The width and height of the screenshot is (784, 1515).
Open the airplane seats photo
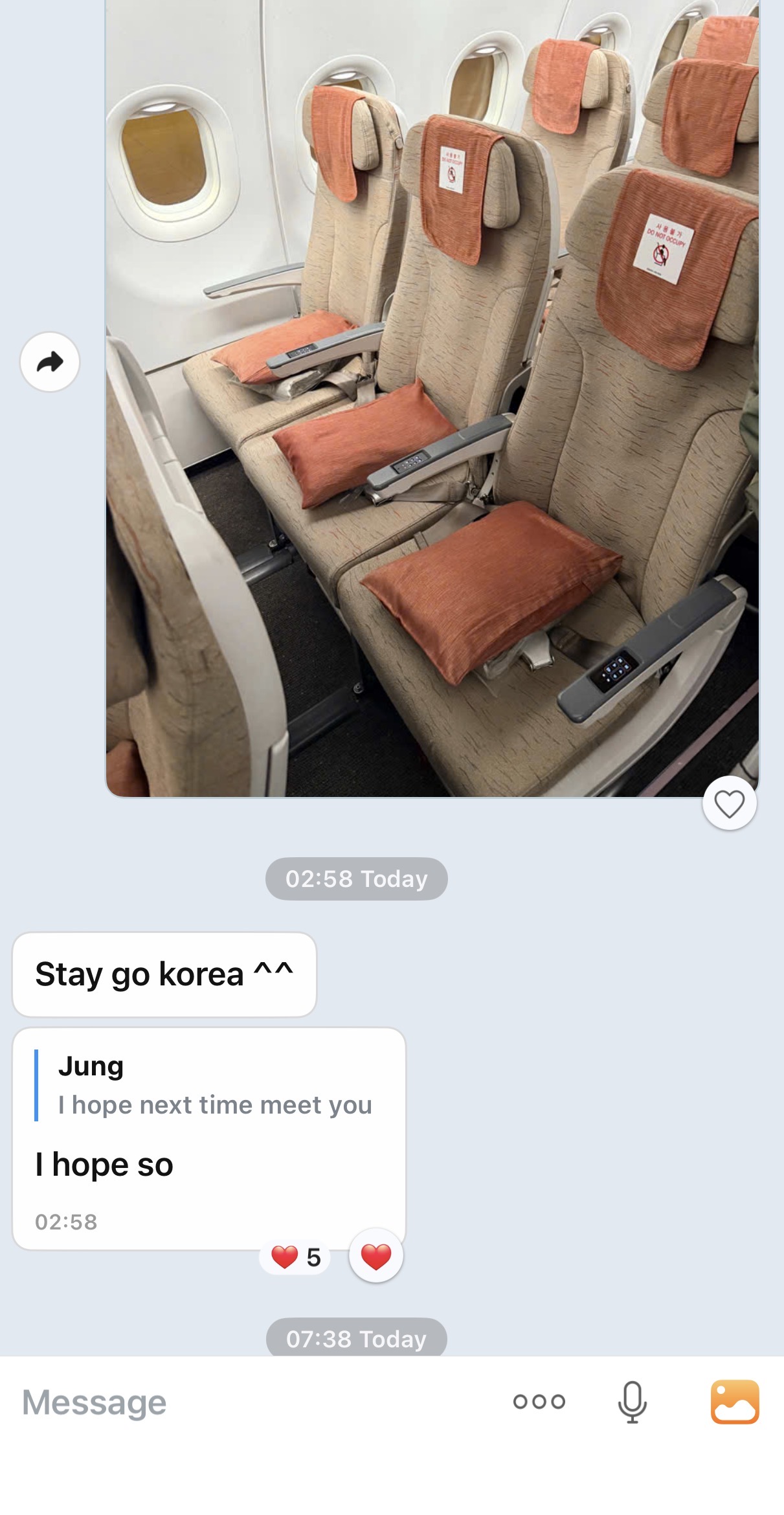432,398
